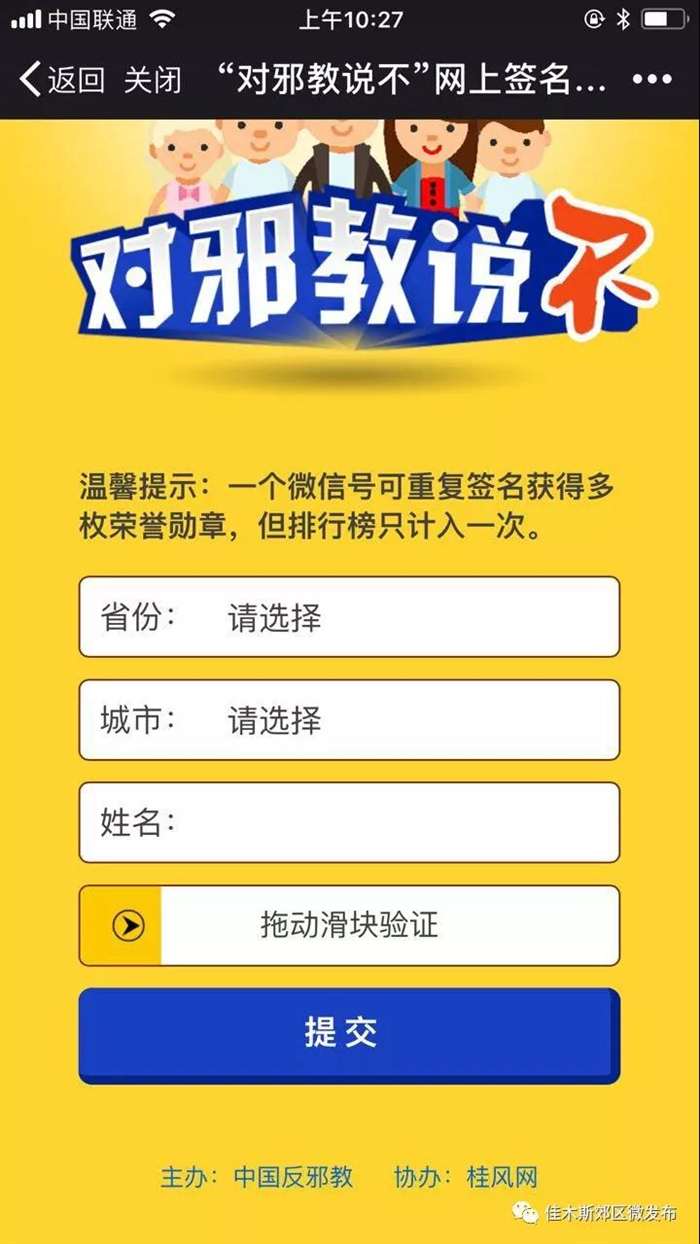Tap the 拖动滑块验证 slider handle

[x=127, y=926]
